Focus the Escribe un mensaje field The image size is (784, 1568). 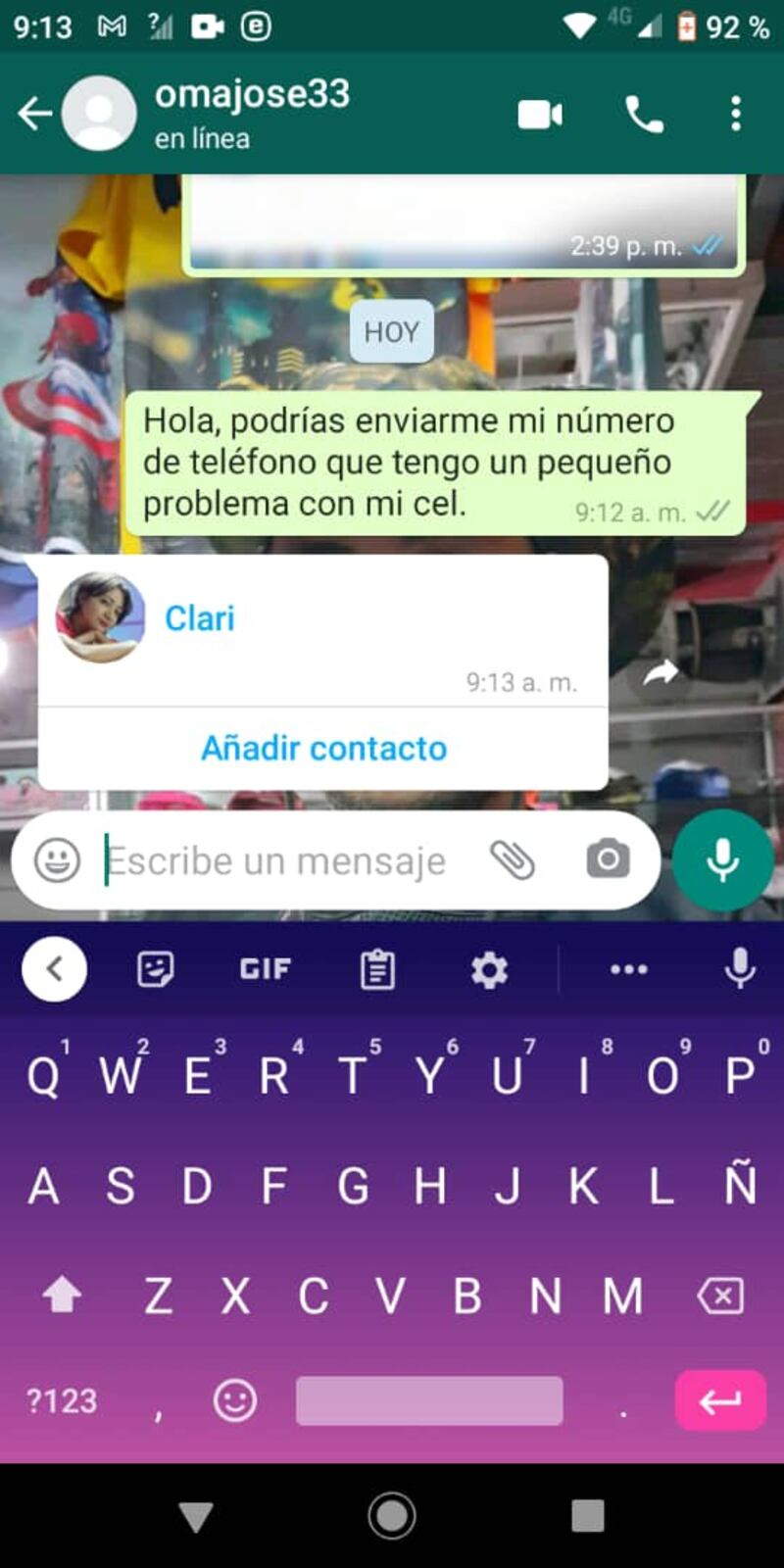point(284,861)
